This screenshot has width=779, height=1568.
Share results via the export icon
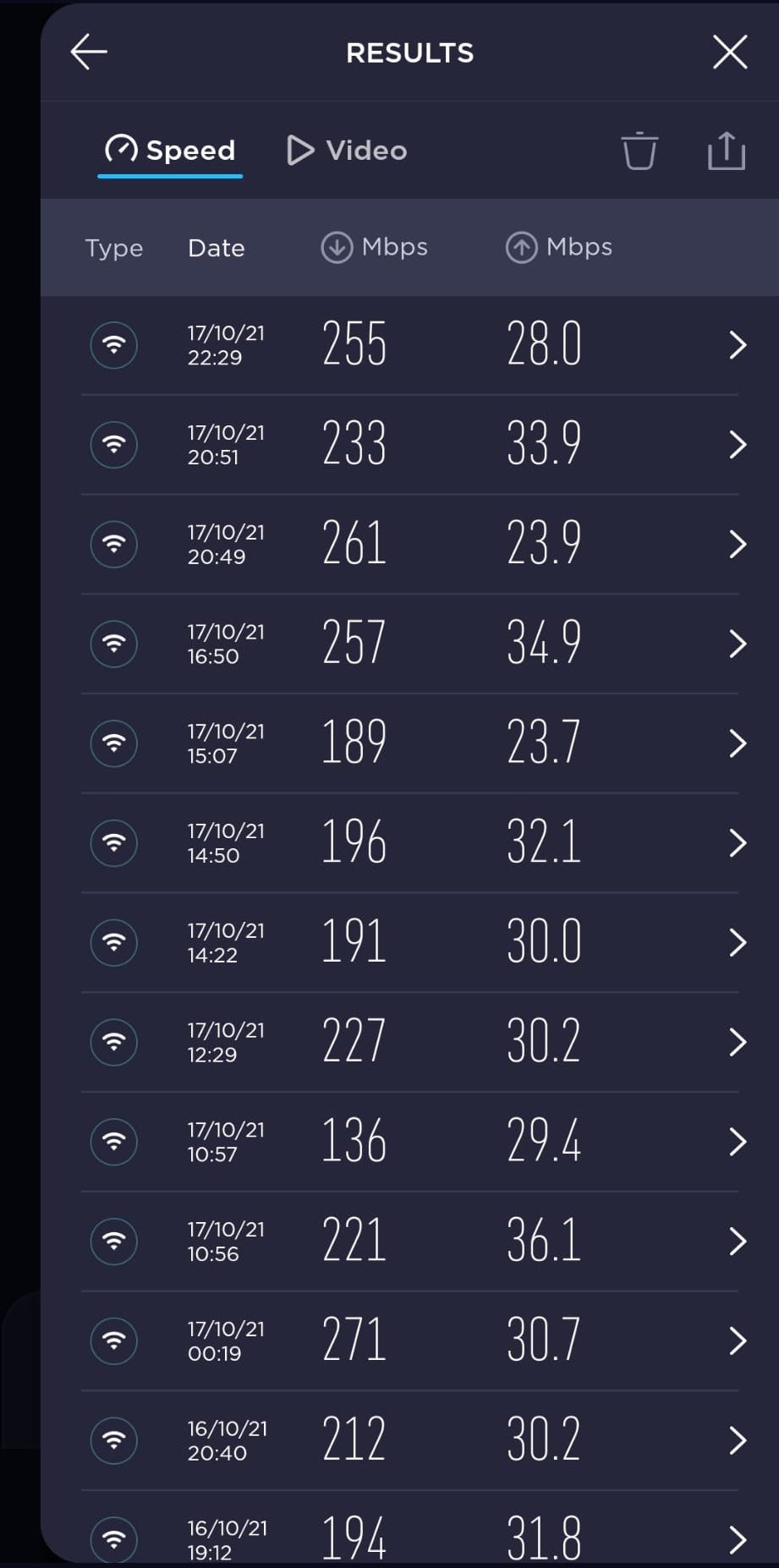[727, 151]
